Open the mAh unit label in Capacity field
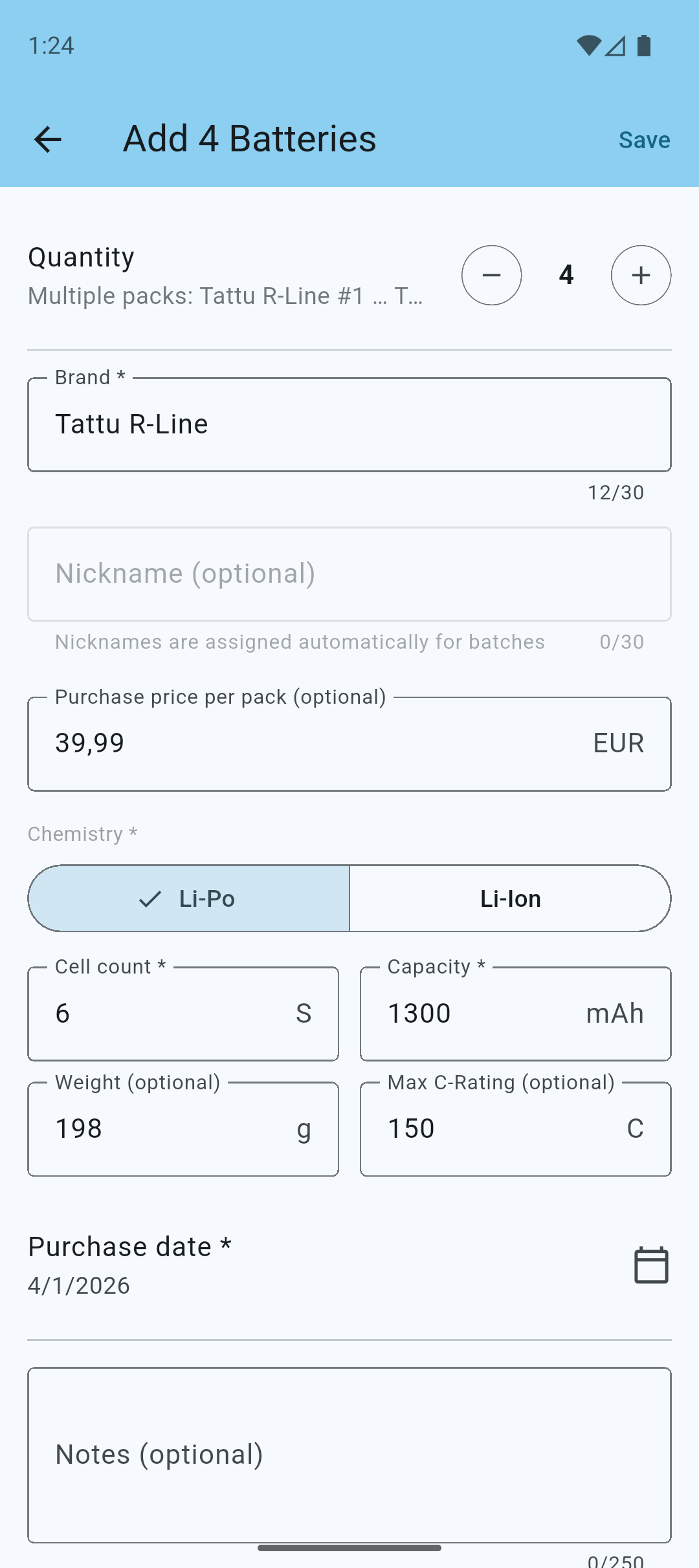Screen dimensions: 699x1568 coord(614,1013)
